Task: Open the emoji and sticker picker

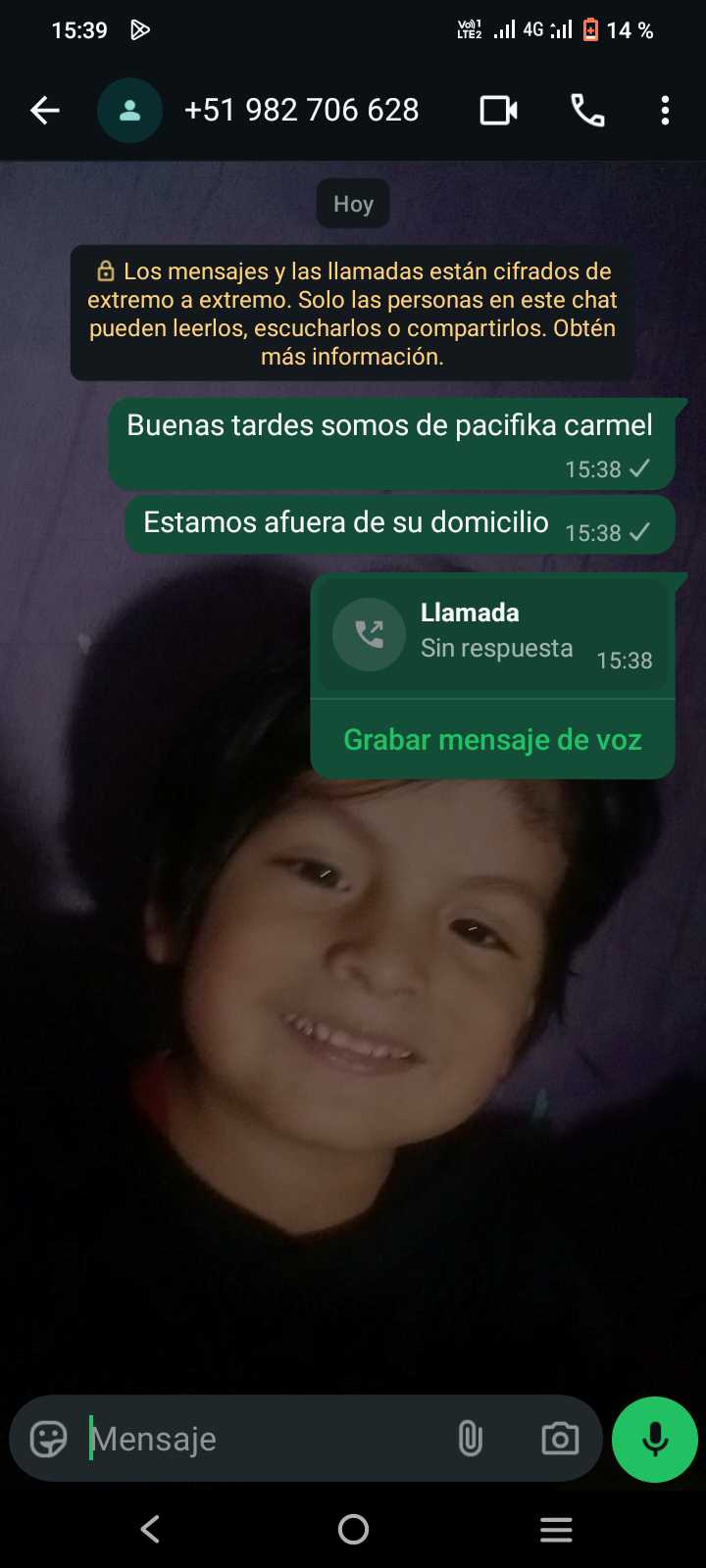Action: 48,1439
